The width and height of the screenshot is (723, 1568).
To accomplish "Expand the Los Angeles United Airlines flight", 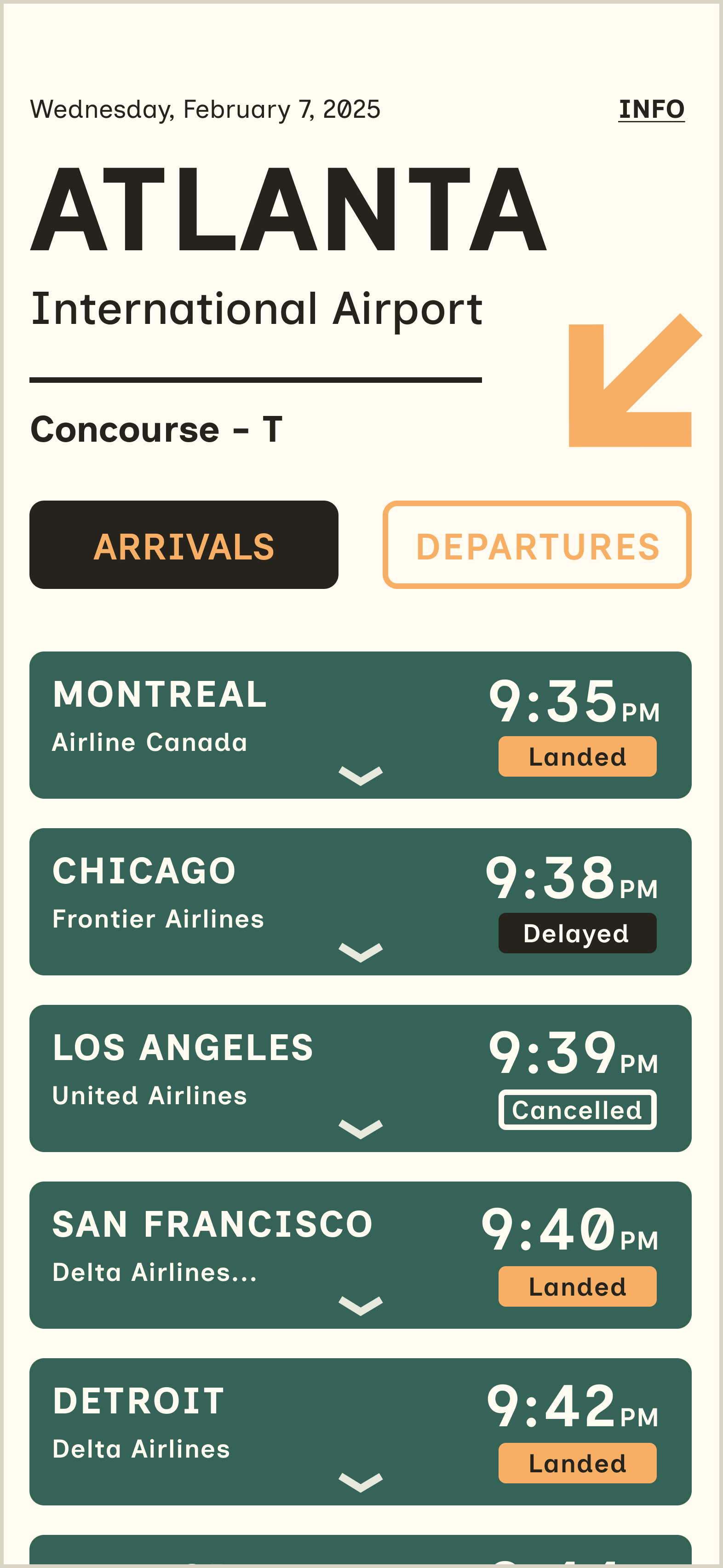I will coord(360,1129).
